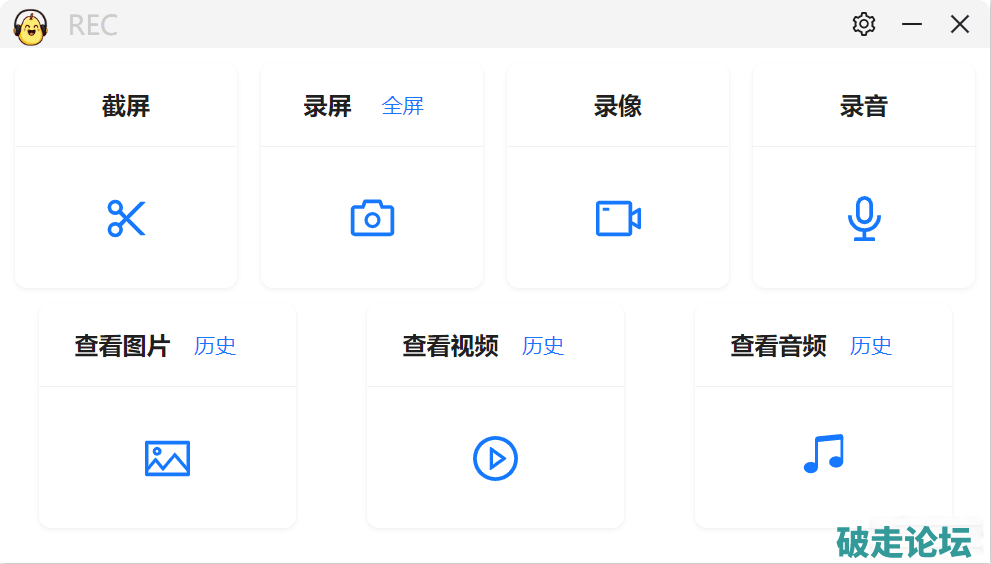This screenshot has width=991, height=564.
Task: Open 历史 next to 查看视频
Action: coord(543,346)
